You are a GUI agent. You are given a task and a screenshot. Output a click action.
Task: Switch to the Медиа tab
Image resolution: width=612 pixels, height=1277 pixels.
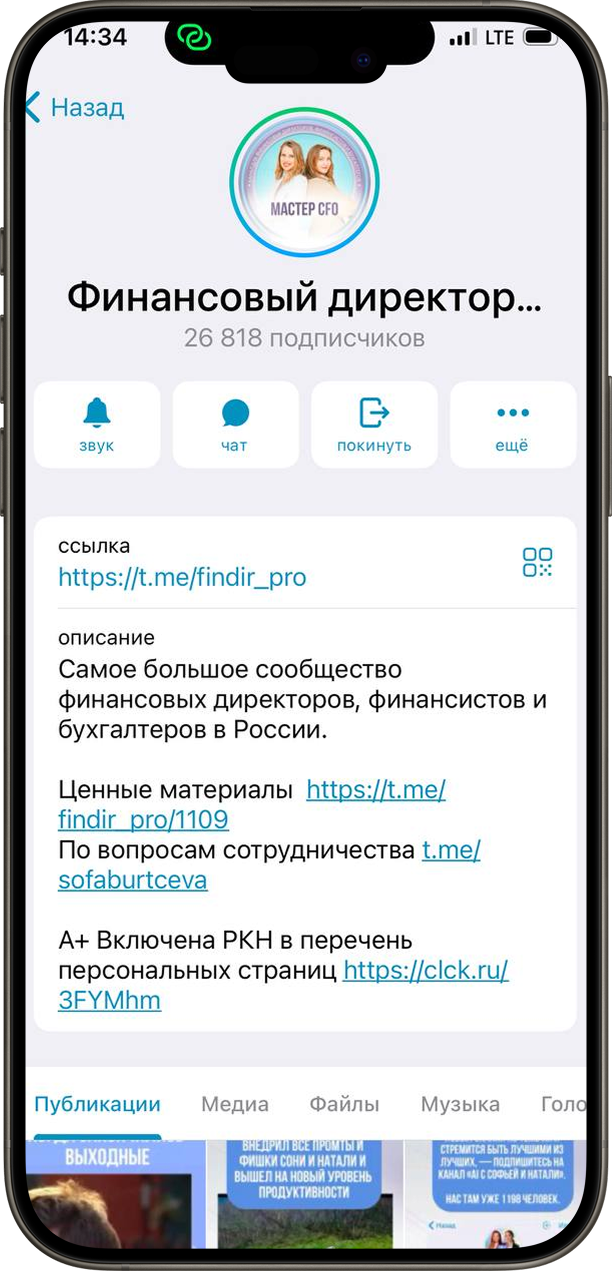click(235, 1104)
